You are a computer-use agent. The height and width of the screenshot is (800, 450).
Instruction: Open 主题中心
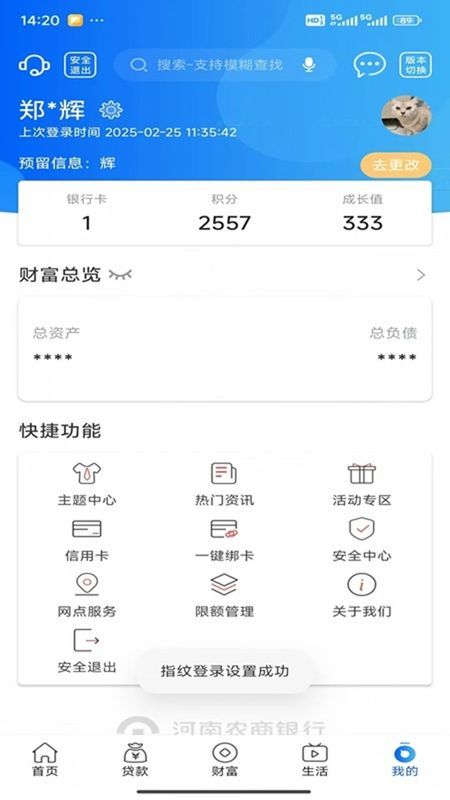pyautogui.click(x=87, y=484)
